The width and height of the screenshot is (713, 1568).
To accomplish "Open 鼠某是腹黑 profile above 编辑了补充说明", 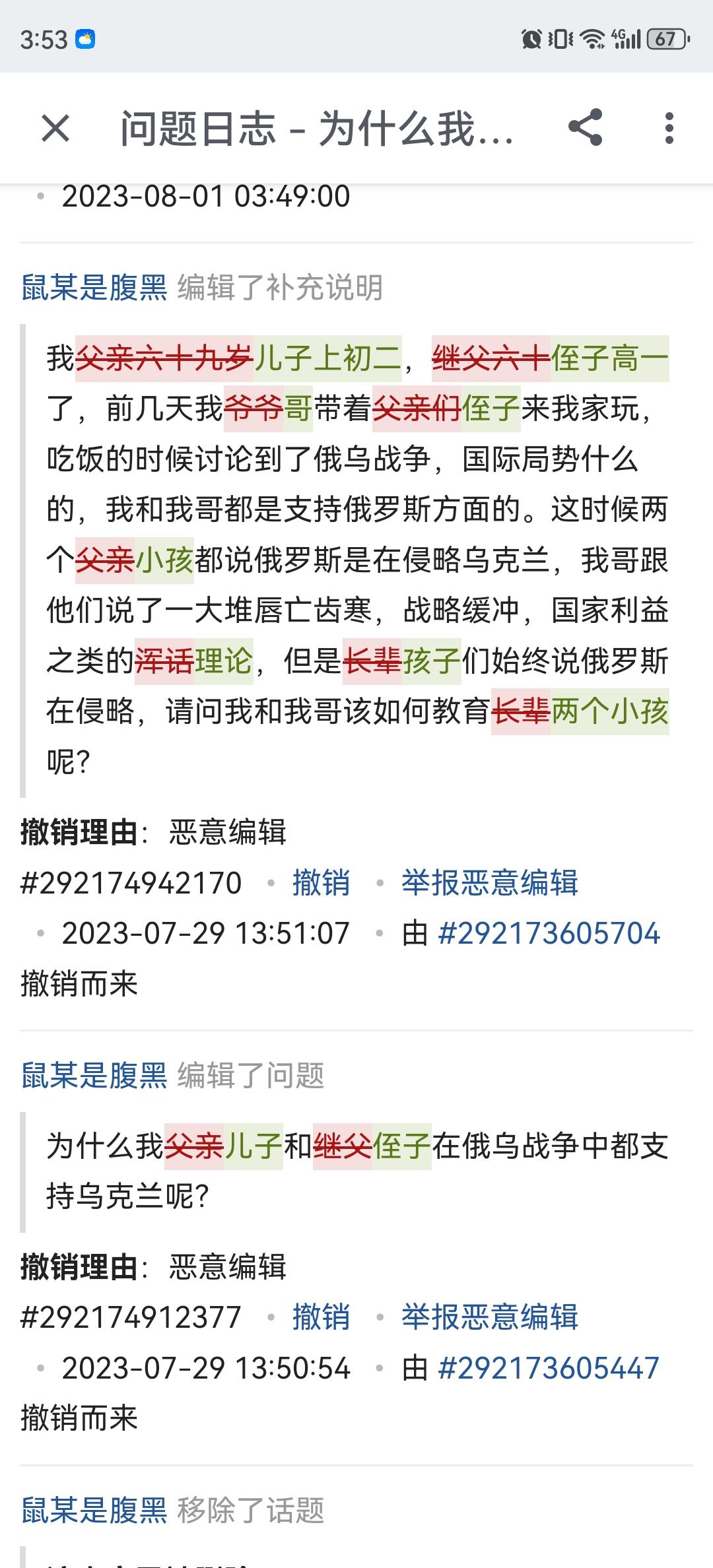I will pyautogui.click(x=94, y=288).
